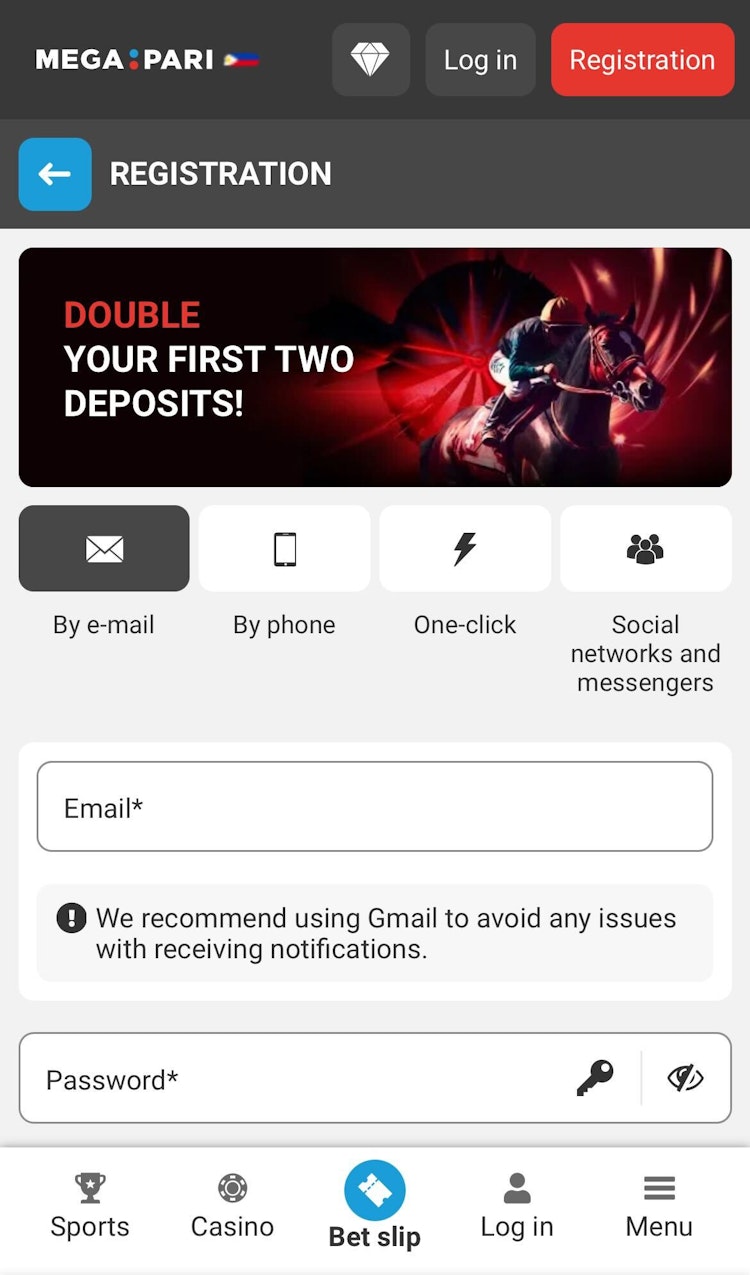Image resolution: width=750 pixels, height=1275 pixels.
Task: Pick the One-click lightning registration icon
Action: coord(465,548)
